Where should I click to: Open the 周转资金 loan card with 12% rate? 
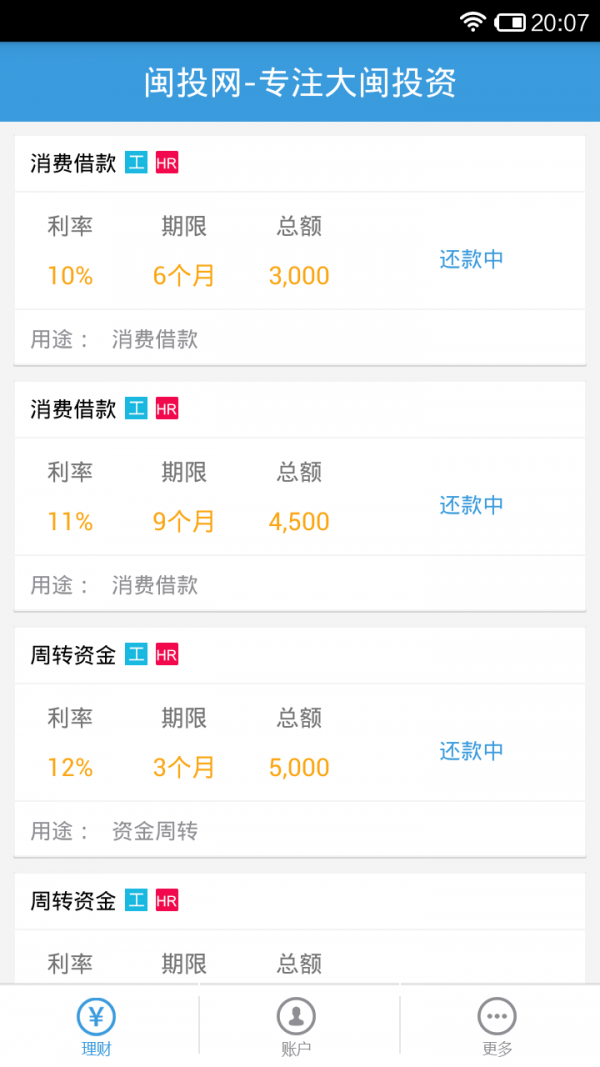point(299,742)
